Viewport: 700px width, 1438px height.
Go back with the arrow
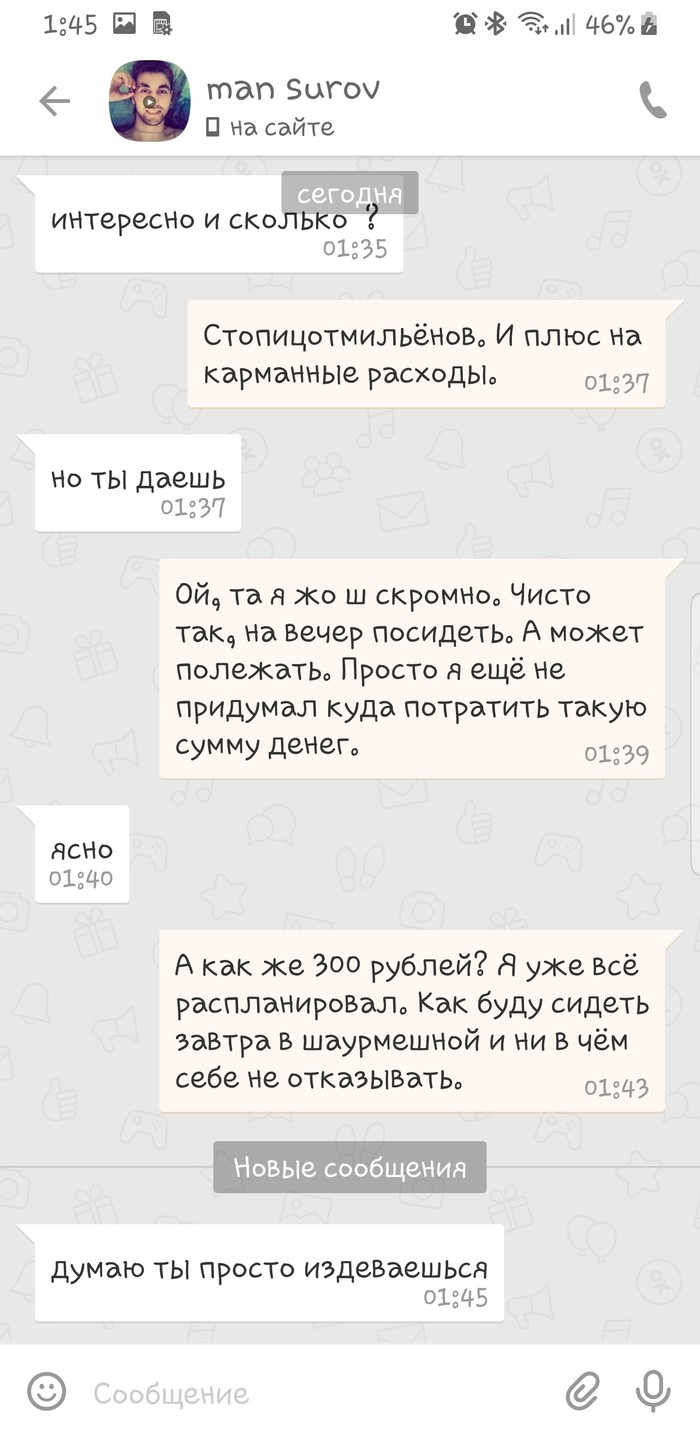[x=54, y=101]
